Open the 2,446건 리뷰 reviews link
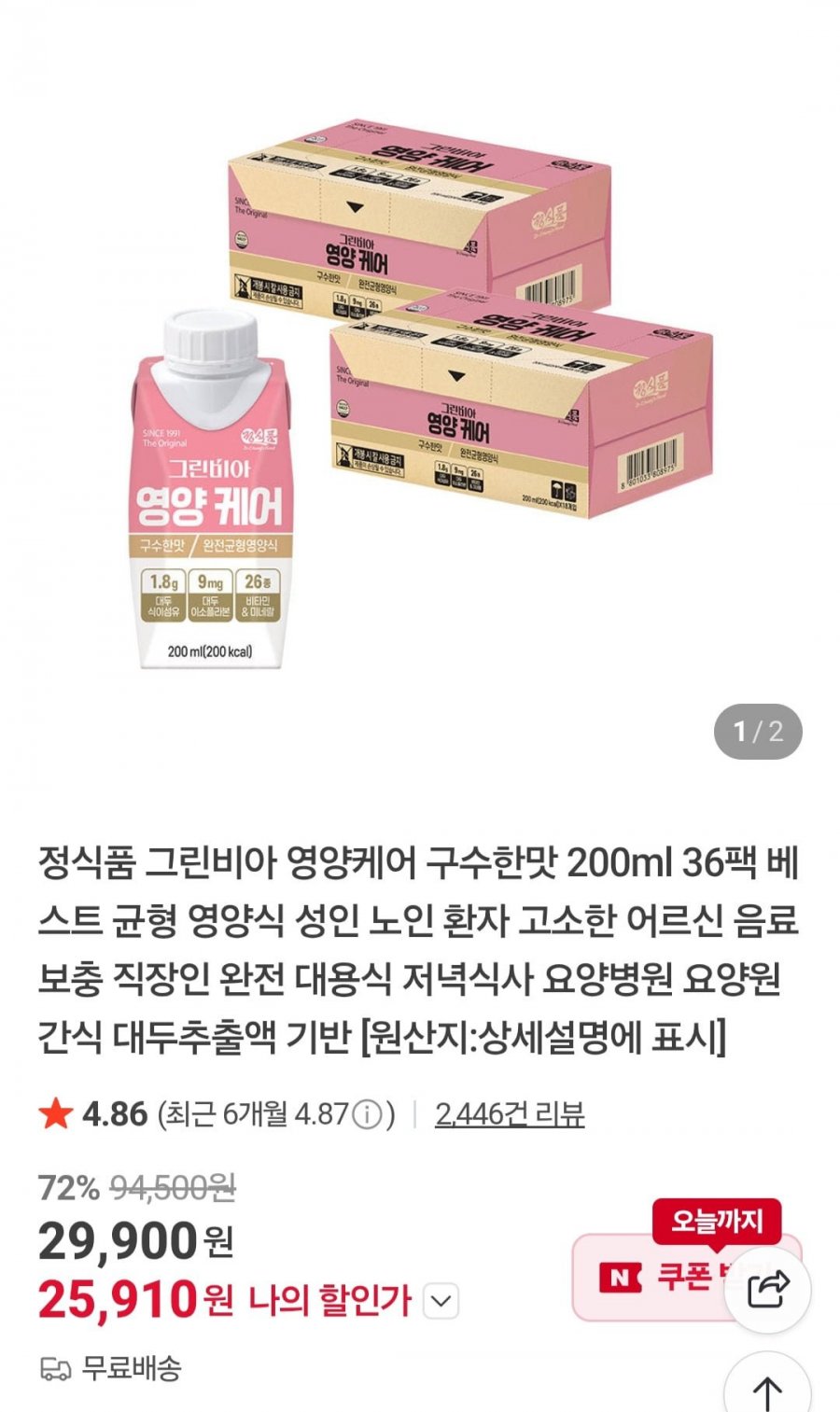The height and width of the screenshot is (1412, 840). (x=509, y=1113)
